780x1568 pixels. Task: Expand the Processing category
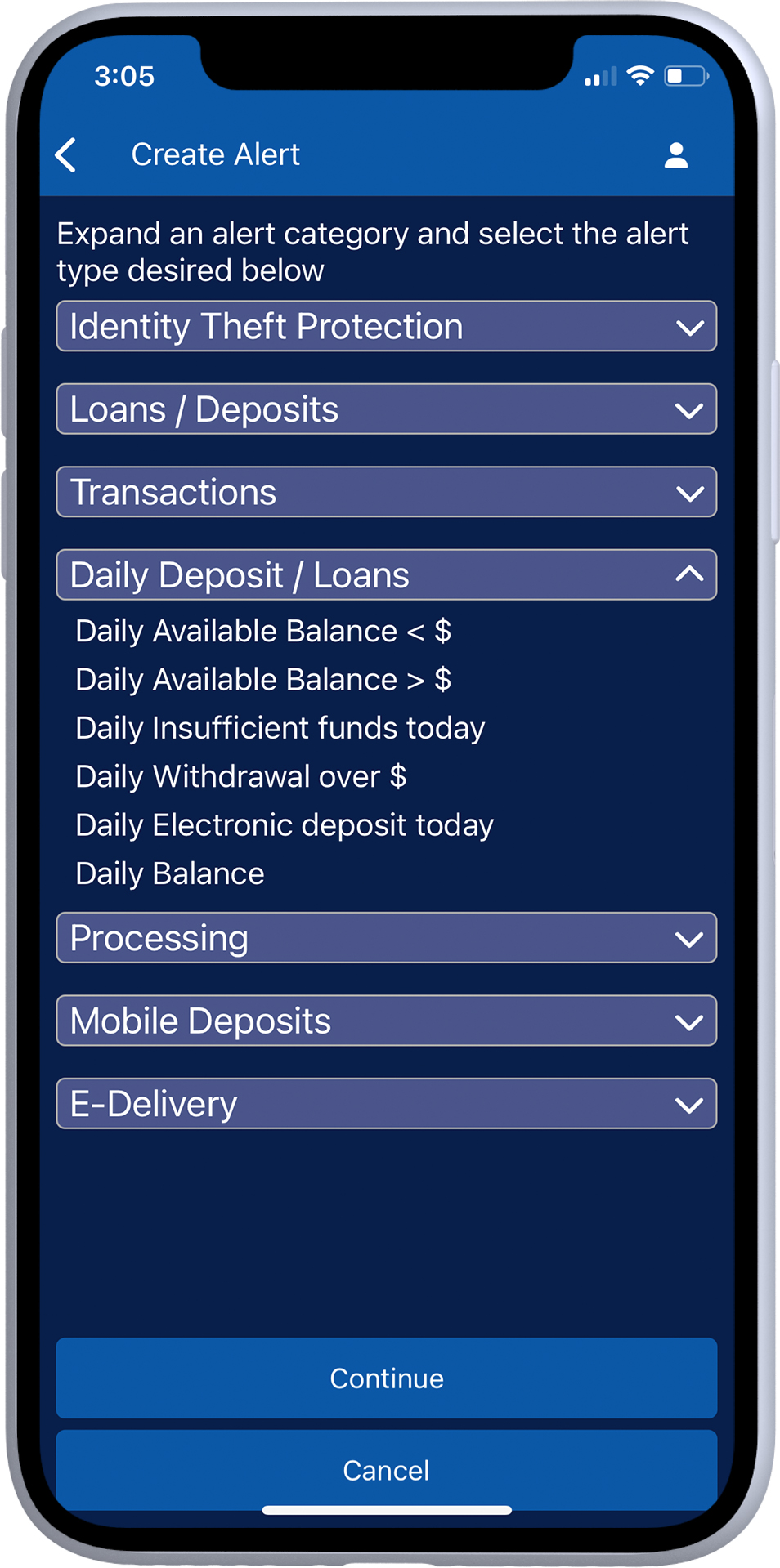387,937
